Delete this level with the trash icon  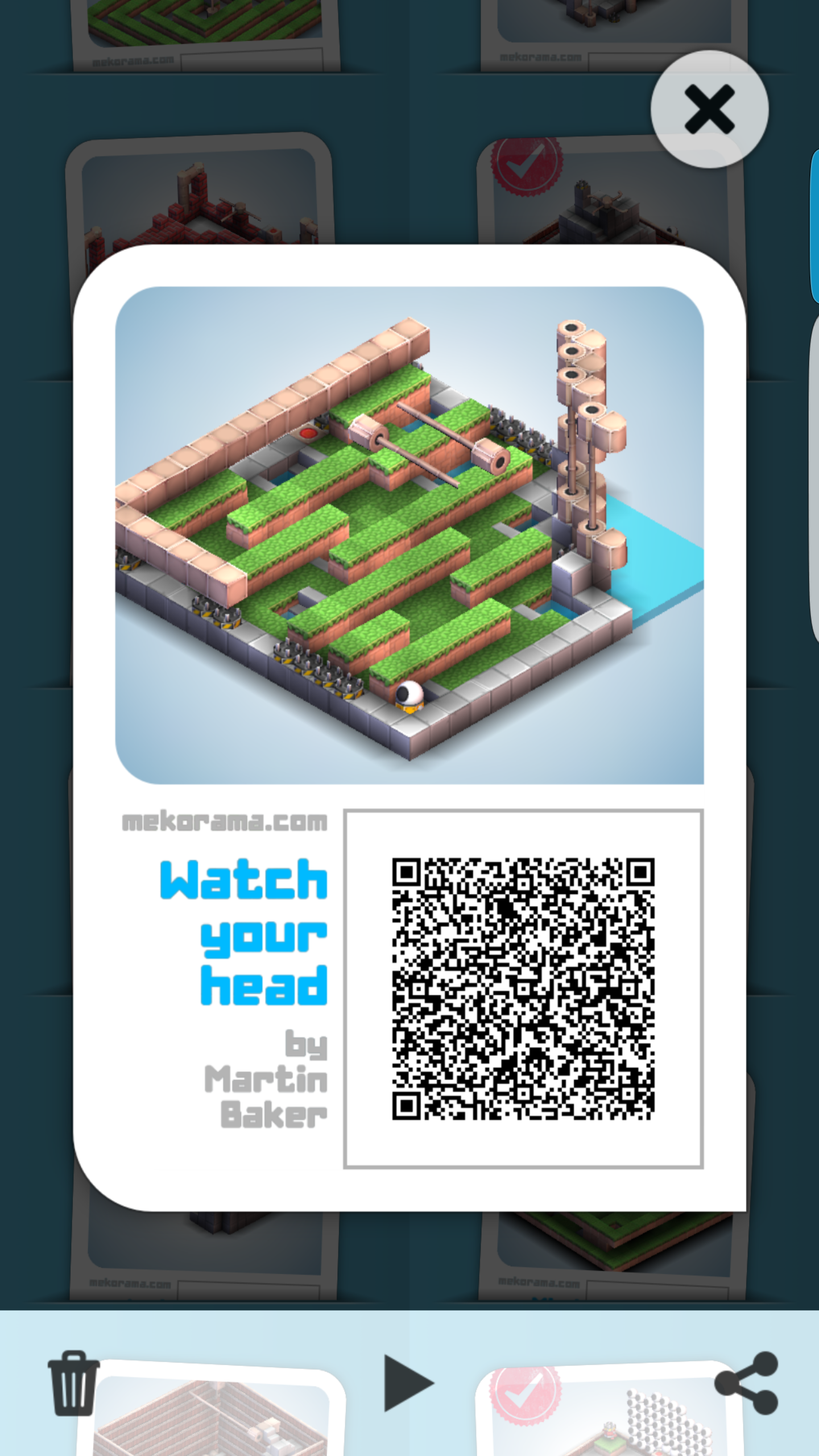click(x=73, y=1383)
